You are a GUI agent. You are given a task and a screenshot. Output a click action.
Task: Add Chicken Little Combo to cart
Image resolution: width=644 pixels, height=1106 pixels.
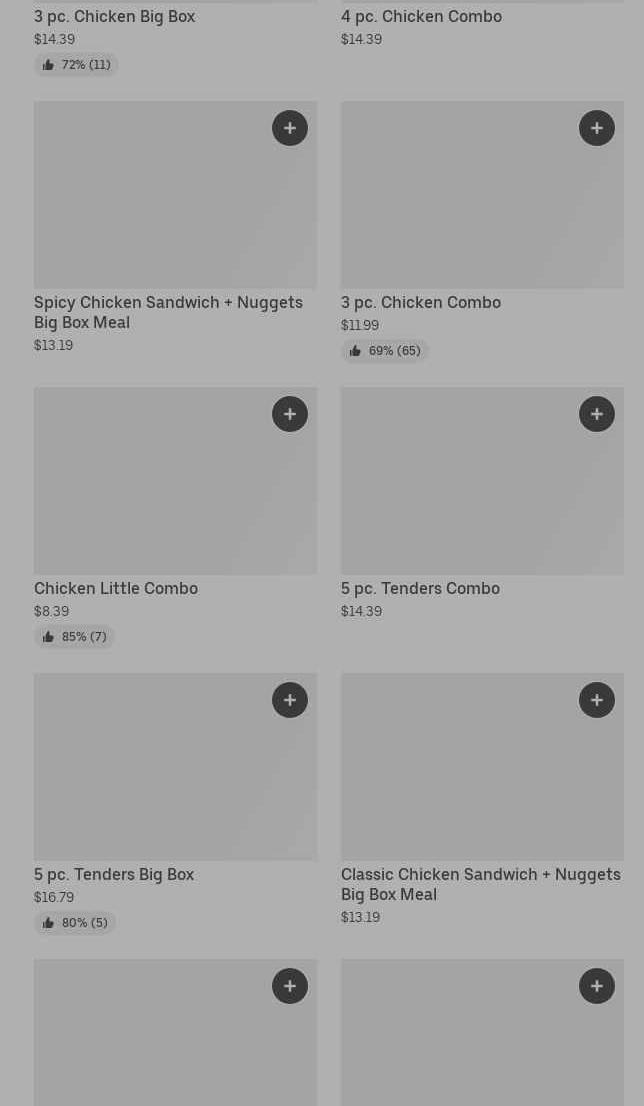[290, 414]
